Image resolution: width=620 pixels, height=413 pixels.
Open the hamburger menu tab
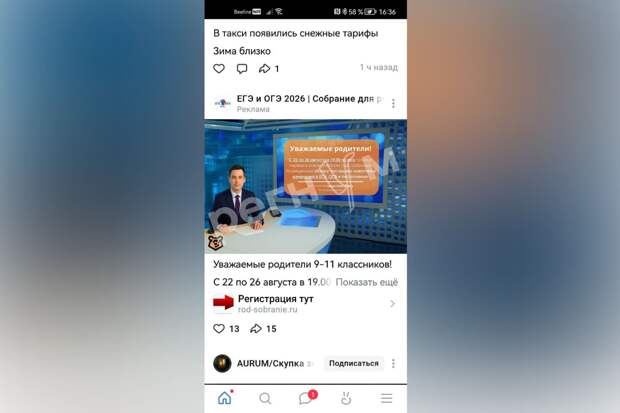click(x=386, y=398)
